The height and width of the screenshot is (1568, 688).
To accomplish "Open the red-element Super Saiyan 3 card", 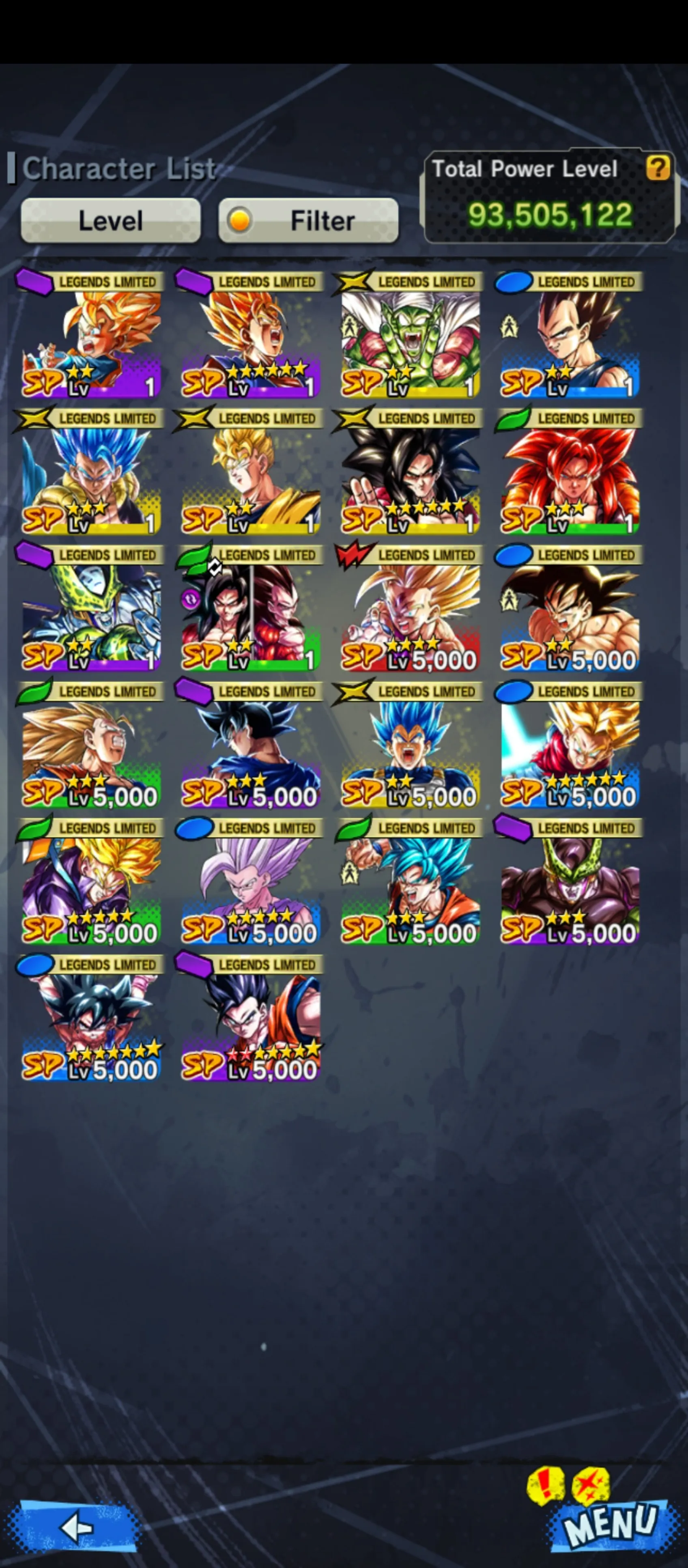I will [409, 608].
